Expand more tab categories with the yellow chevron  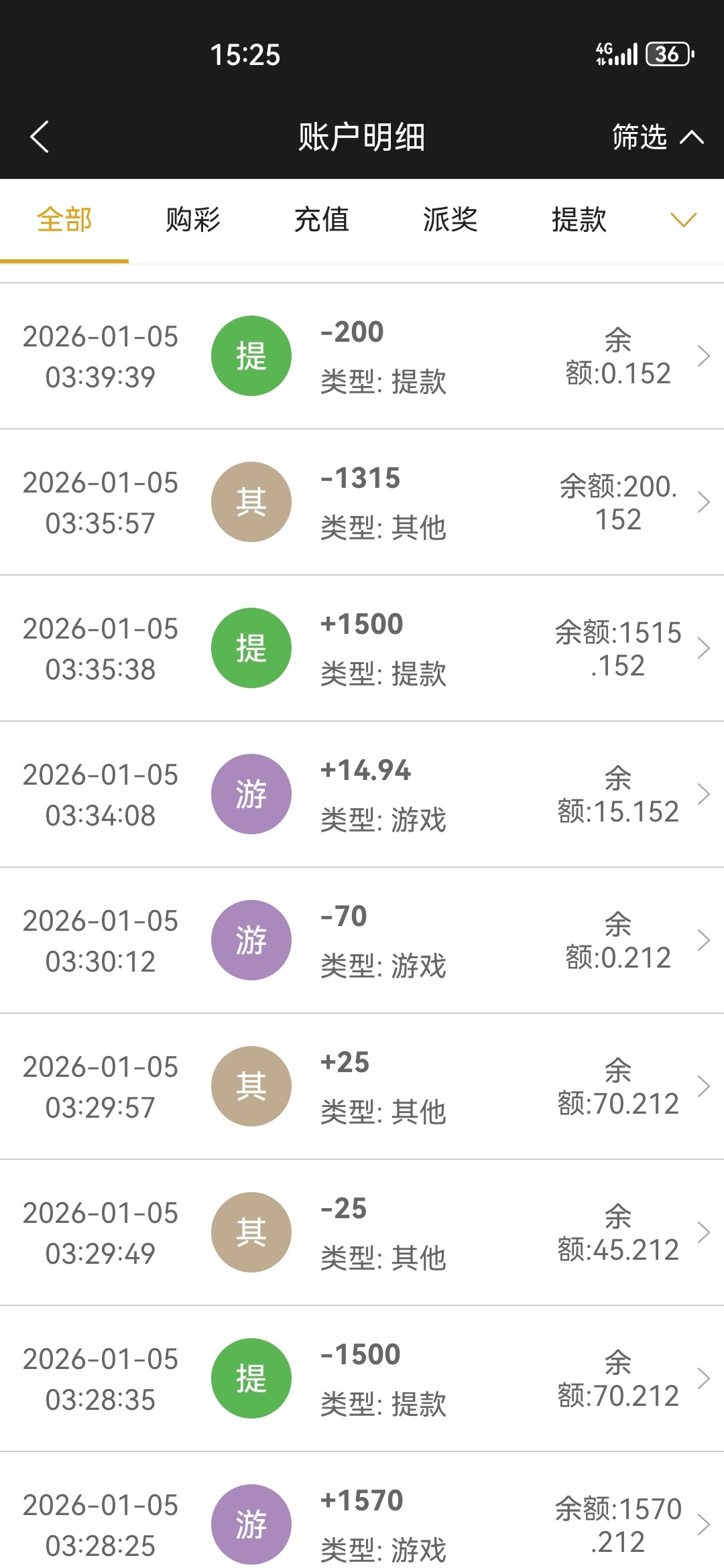coord(684,220)
